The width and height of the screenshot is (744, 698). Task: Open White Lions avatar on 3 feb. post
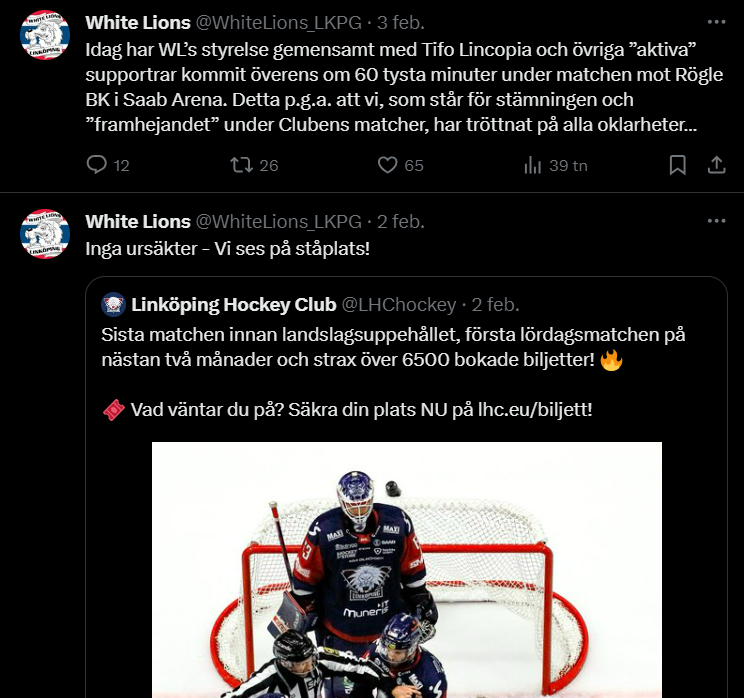pos(45,35)
